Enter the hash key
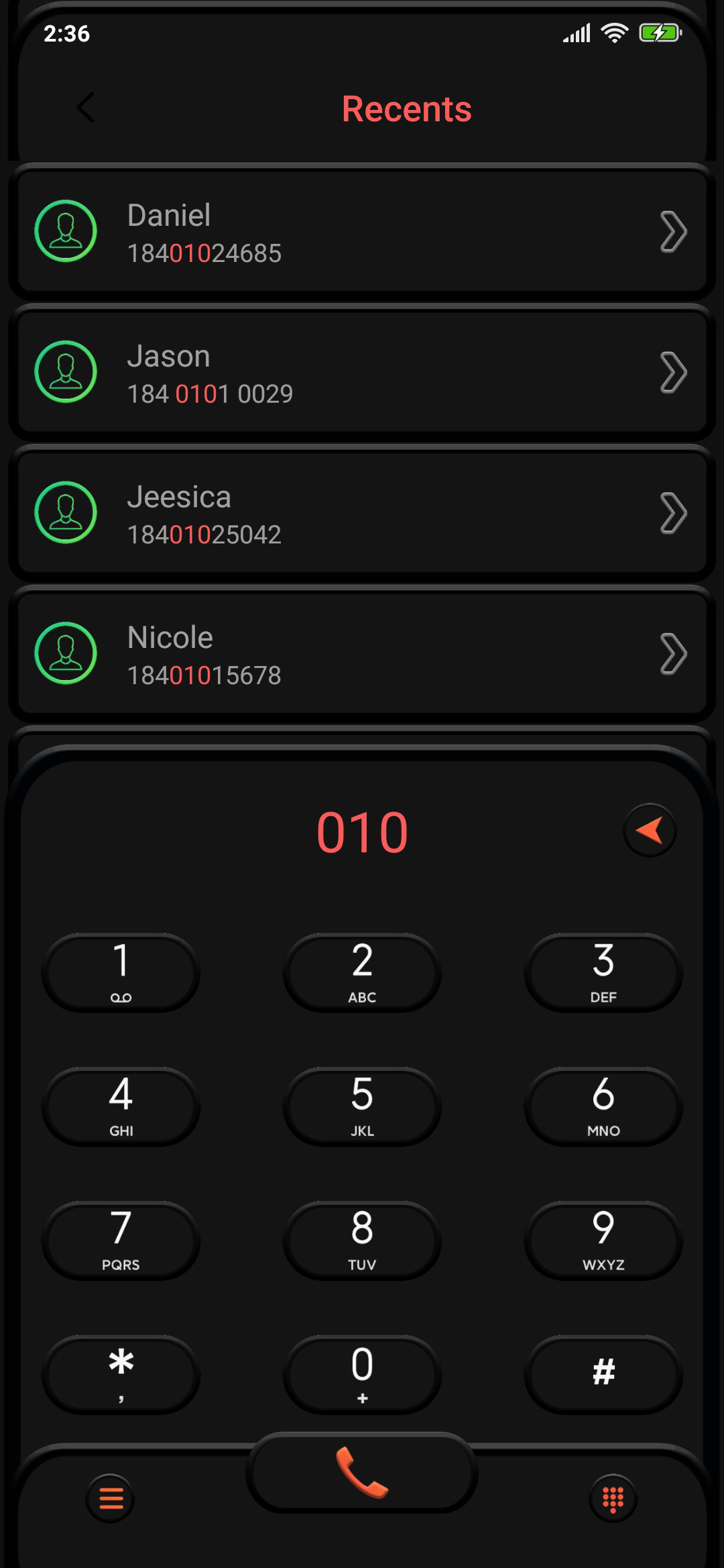The height and width of the screenshot is (1568, 724). tap(603, 1374)
